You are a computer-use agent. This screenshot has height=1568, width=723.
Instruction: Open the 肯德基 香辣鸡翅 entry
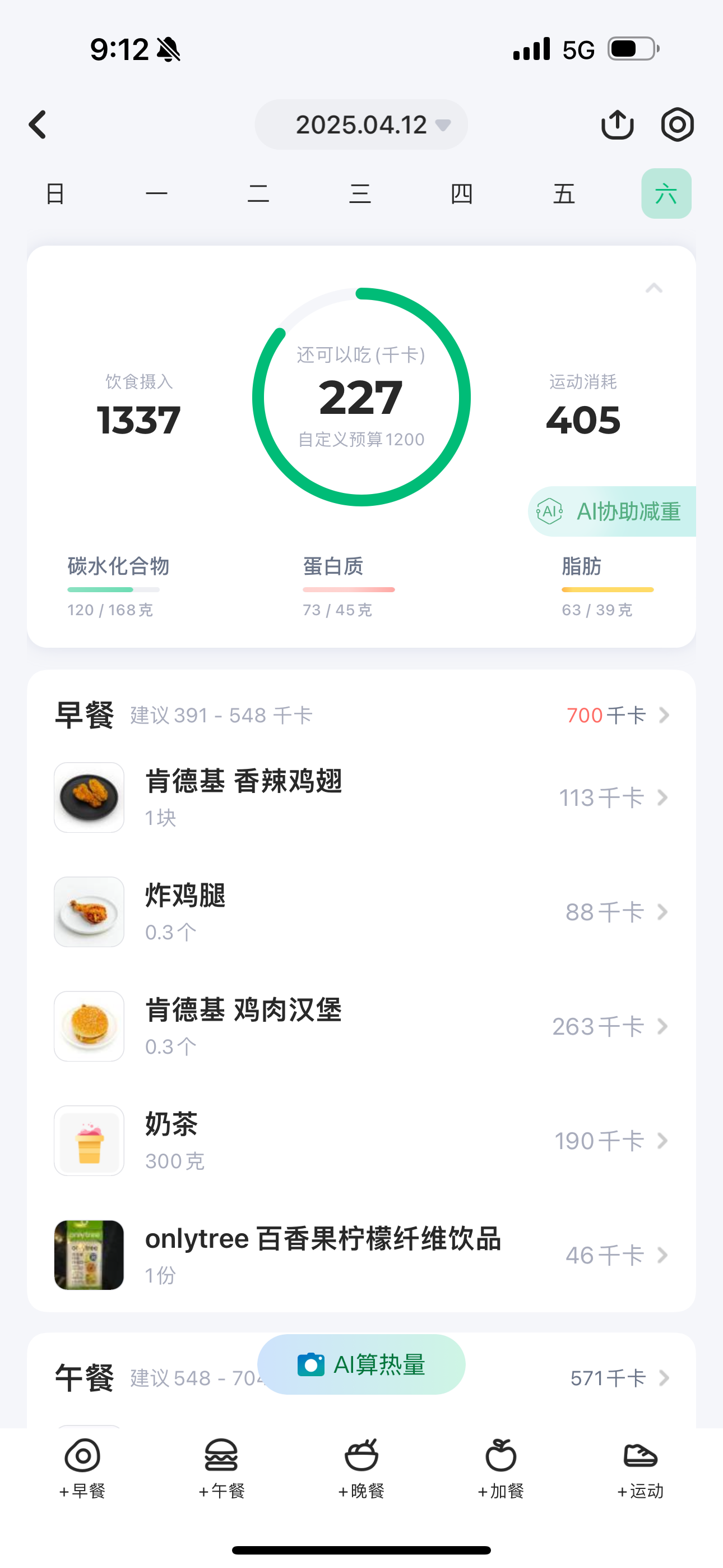point(361,797)
